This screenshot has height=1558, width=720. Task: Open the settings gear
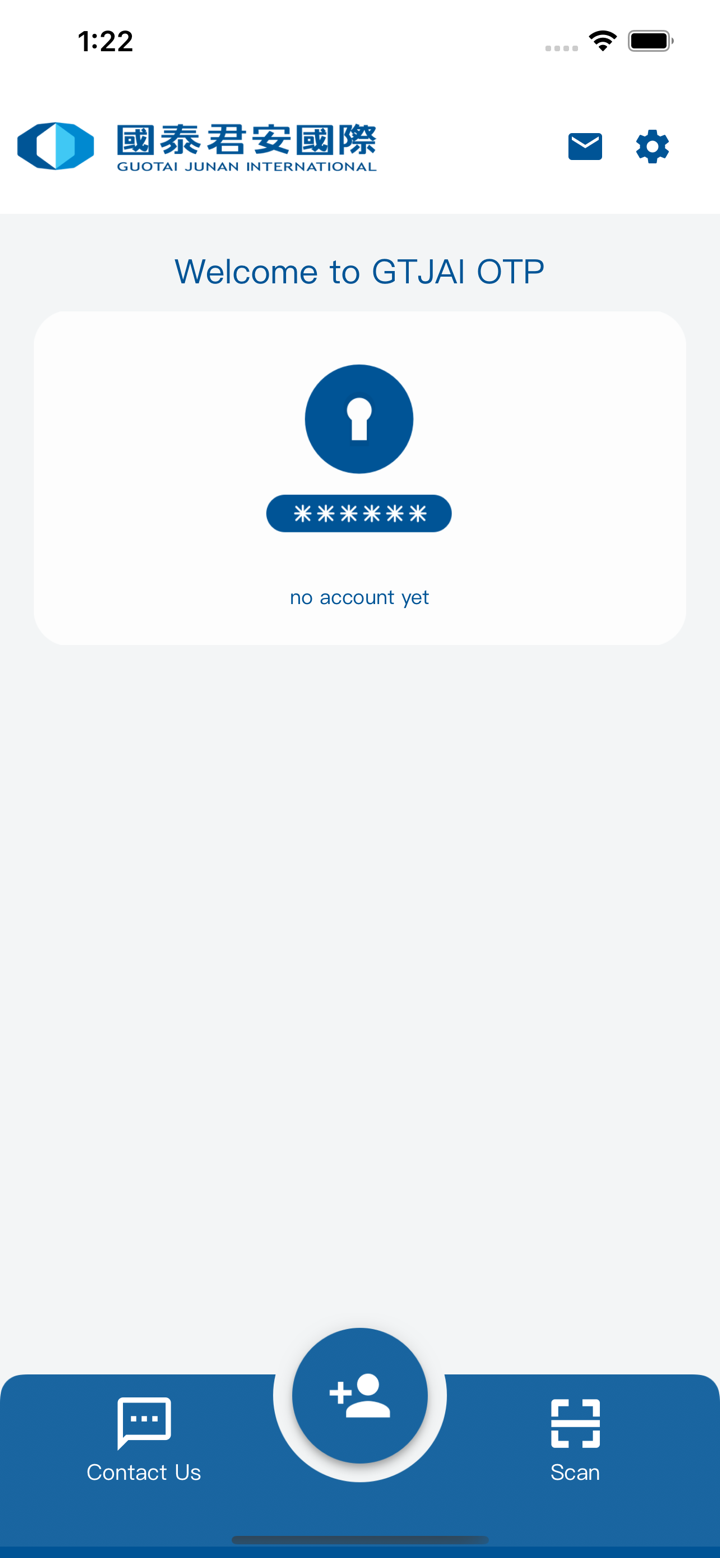pos(652,147)
